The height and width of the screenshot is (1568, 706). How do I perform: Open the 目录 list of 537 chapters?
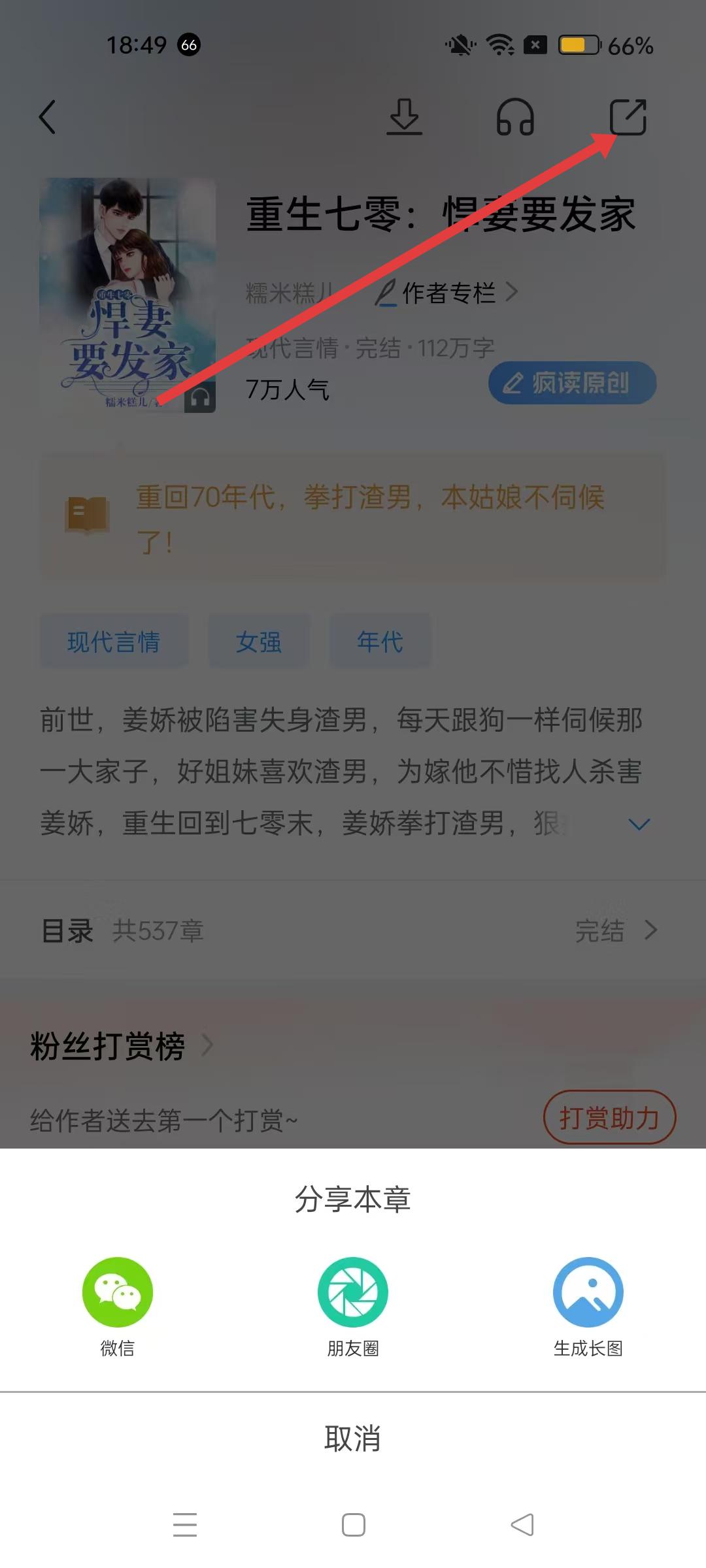click(x=353, y=930)
